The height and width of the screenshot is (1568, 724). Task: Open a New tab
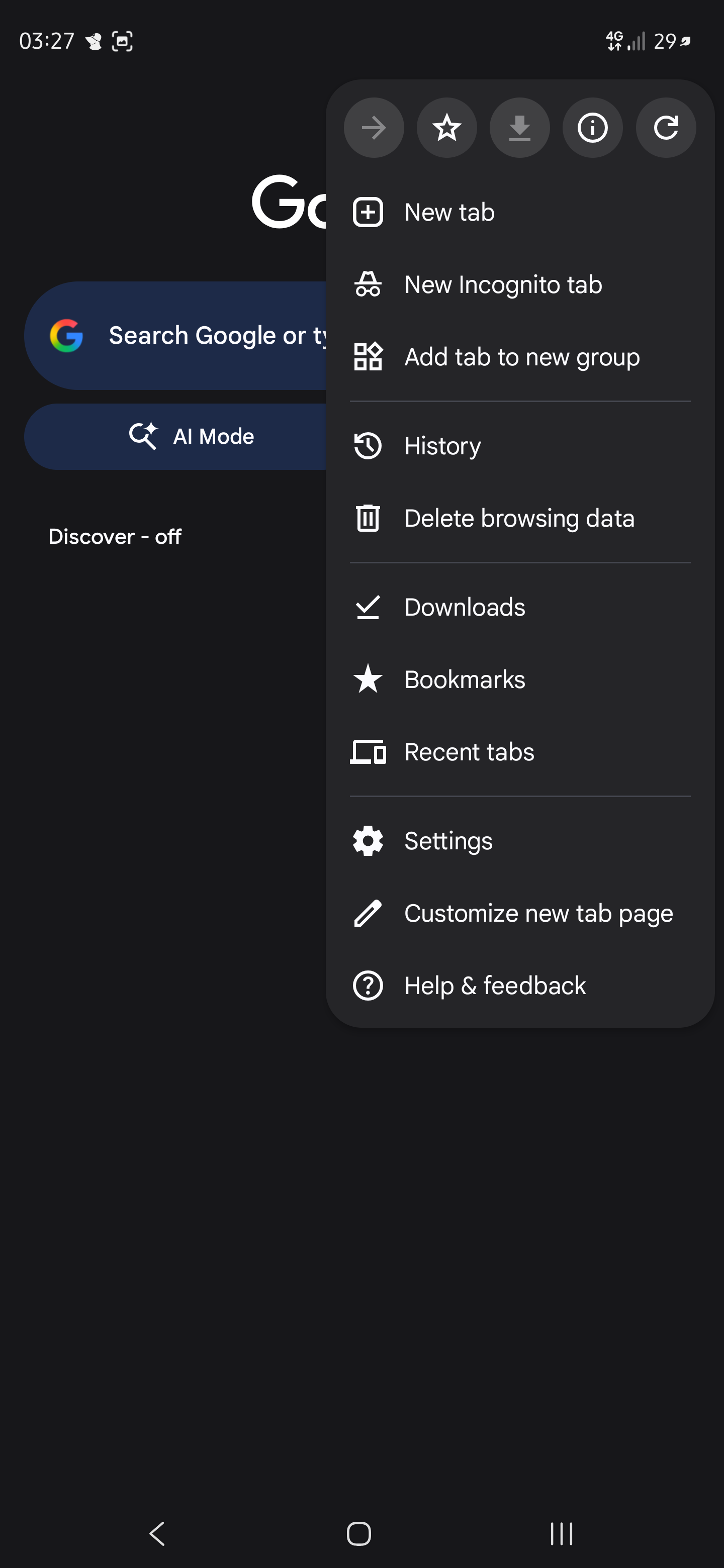520,213
